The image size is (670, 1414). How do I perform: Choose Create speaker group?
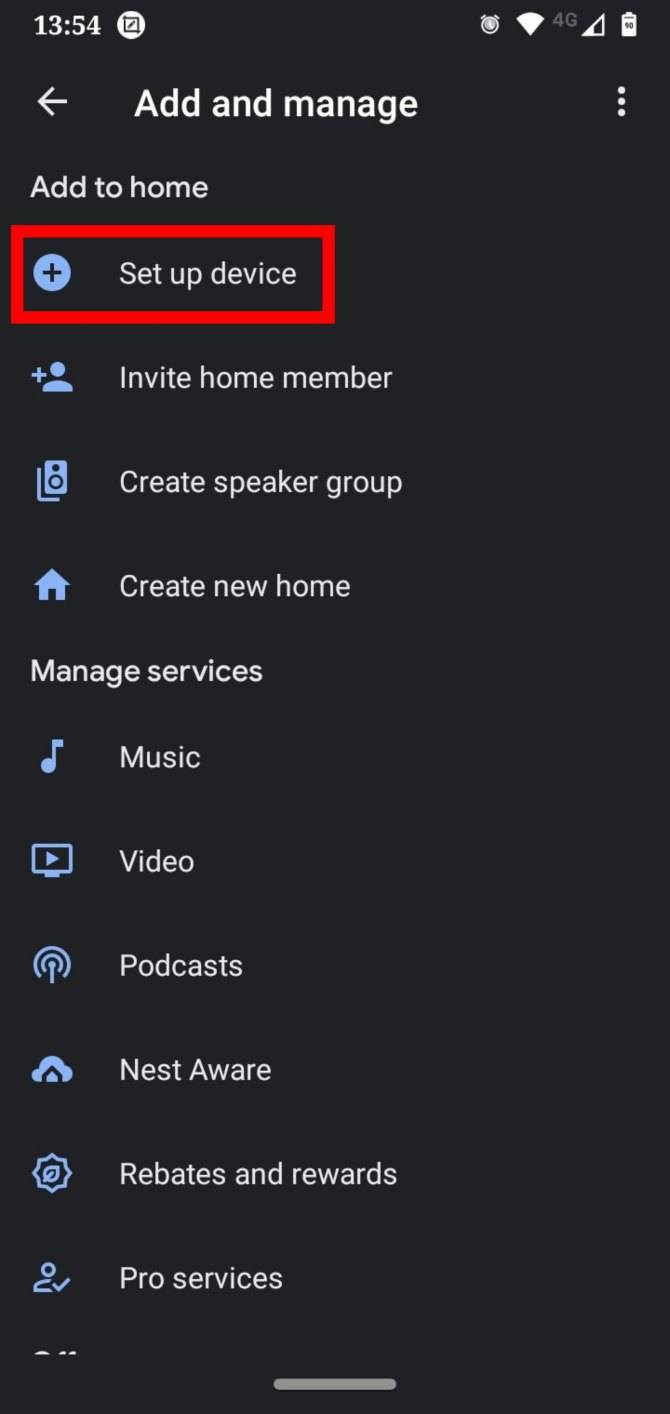(260, 482)
